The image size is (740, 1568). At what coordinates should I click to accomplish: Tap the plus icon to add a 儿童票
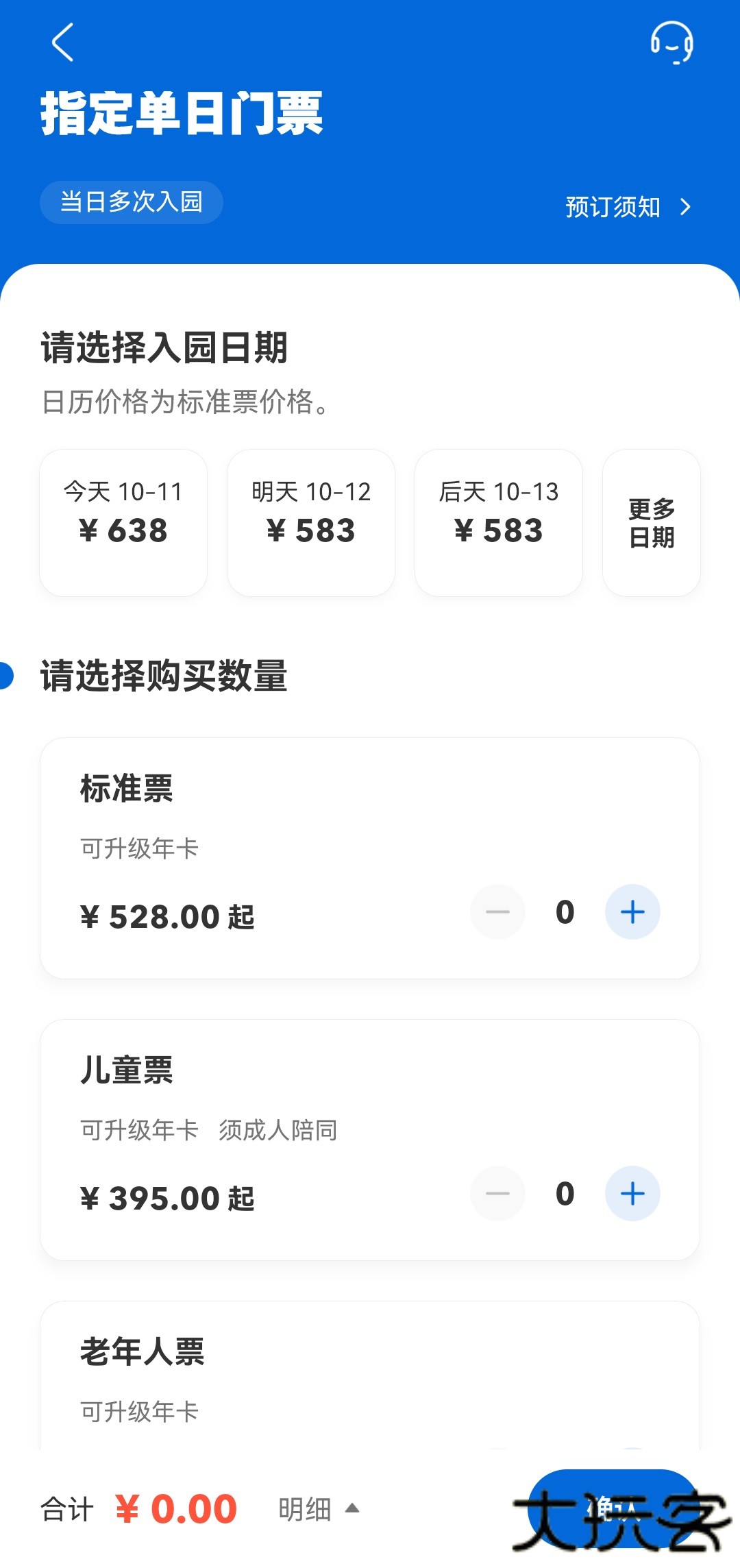[632, 1193]
